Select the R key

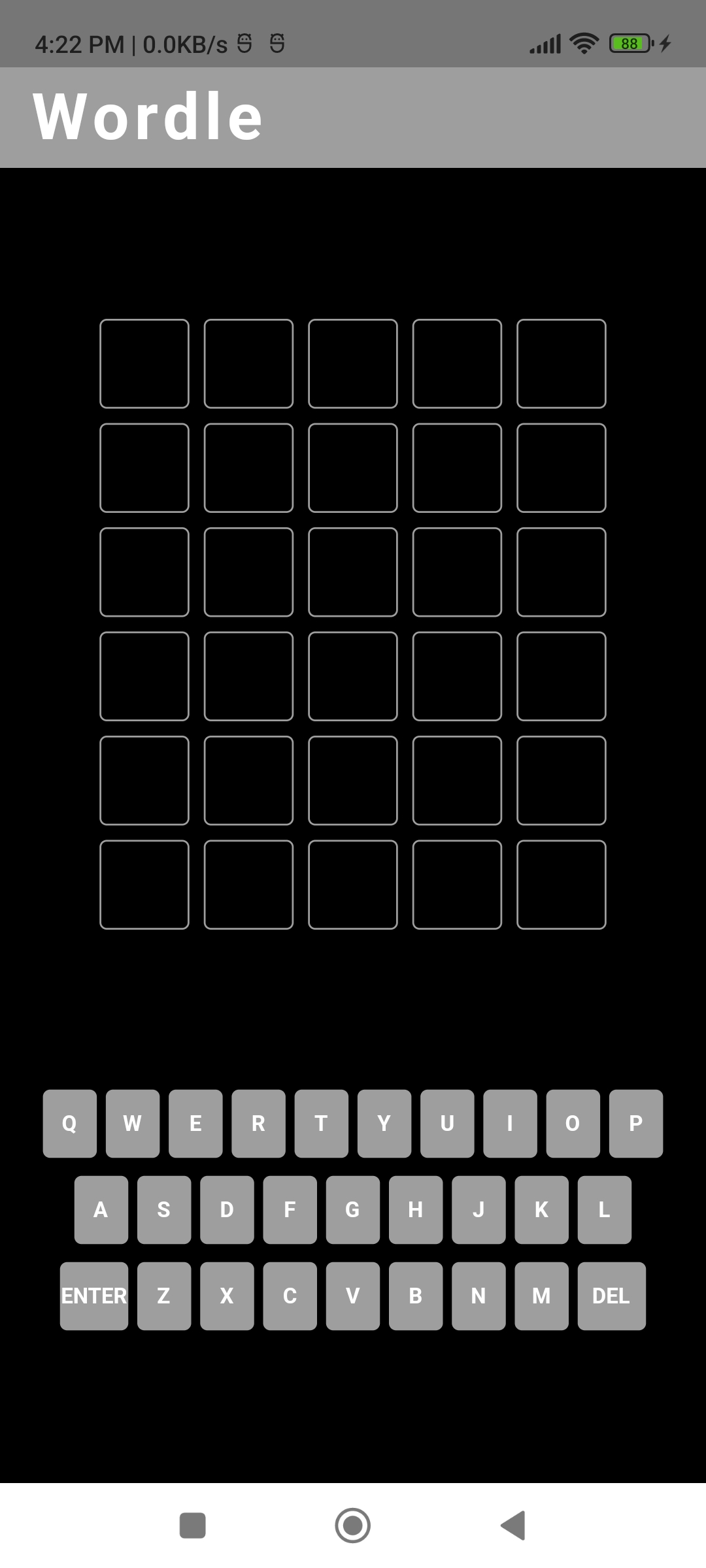258,1123
